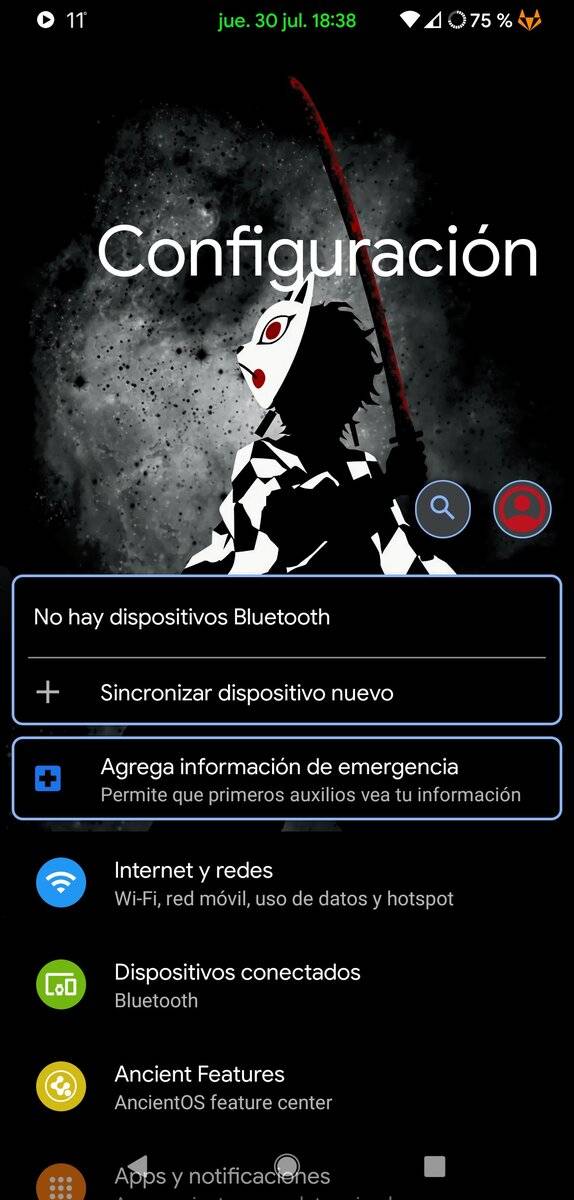
Task: Open the account profile avatar
Action: tap(522, 510)
